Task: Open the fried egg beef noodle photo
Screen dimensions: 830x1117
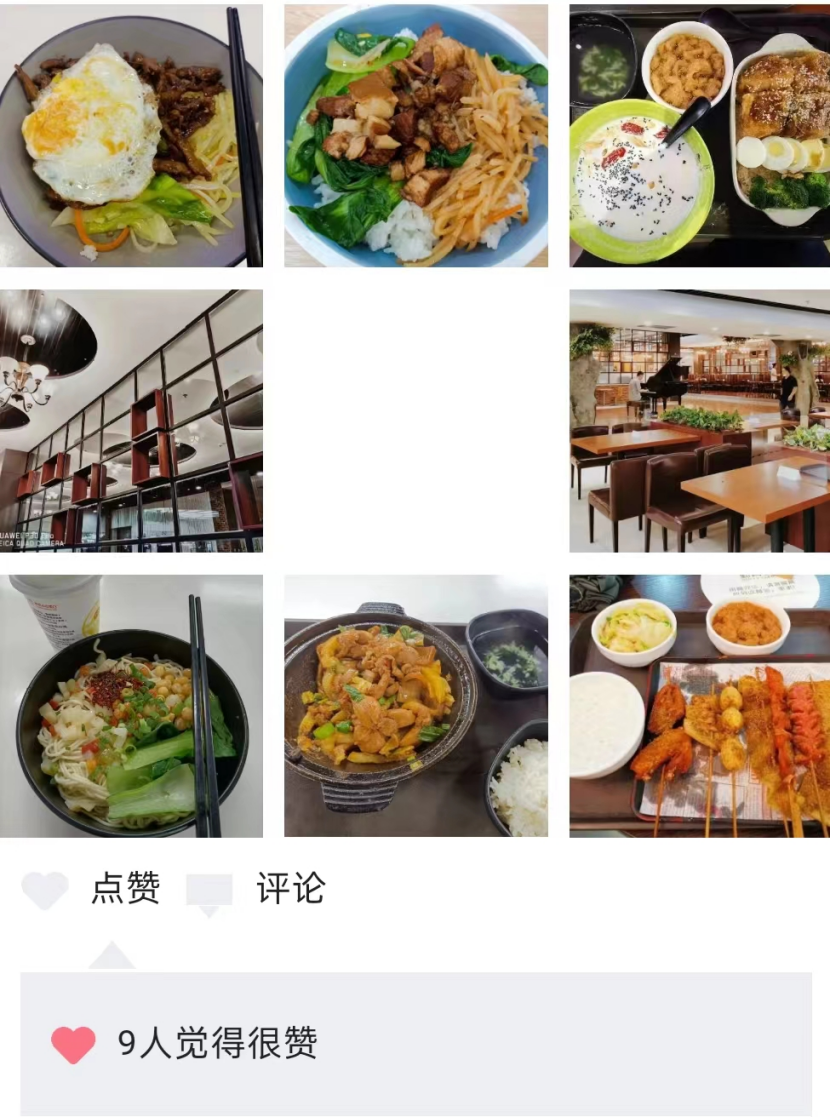Action: tap(131, 136)
